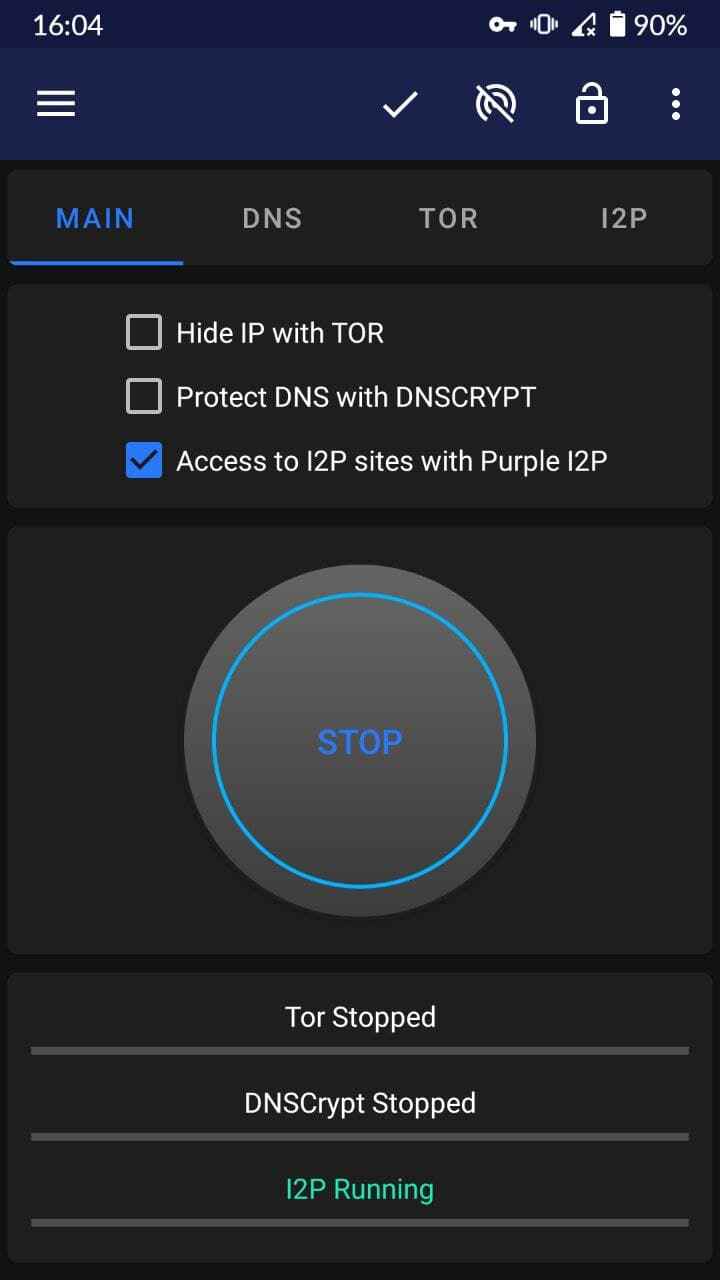This screenshot has width=720, height=1280.
Task: Tap the big STOP button
Action: pyautogui.click(x=360, y=741)
